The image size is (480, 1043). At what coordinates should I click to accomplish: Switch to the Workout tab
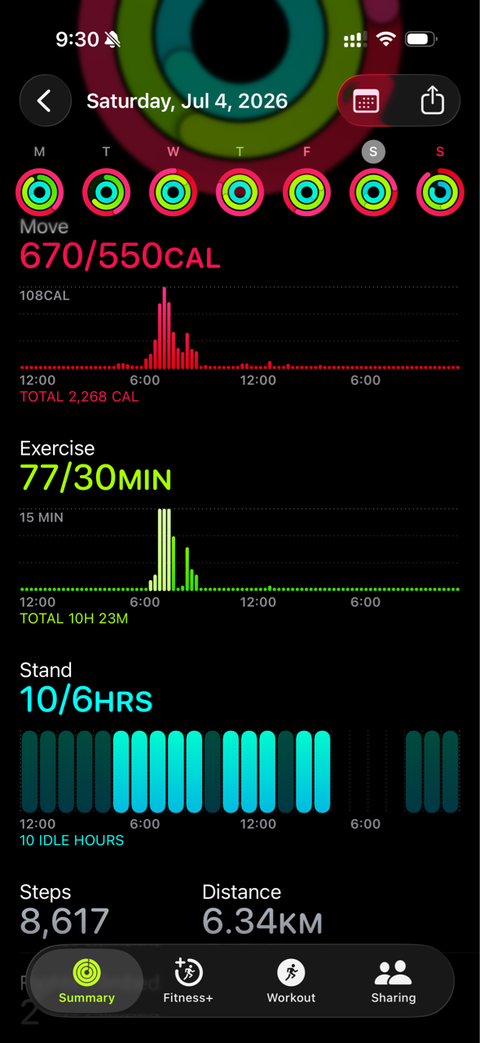click(x=291, y=981)
